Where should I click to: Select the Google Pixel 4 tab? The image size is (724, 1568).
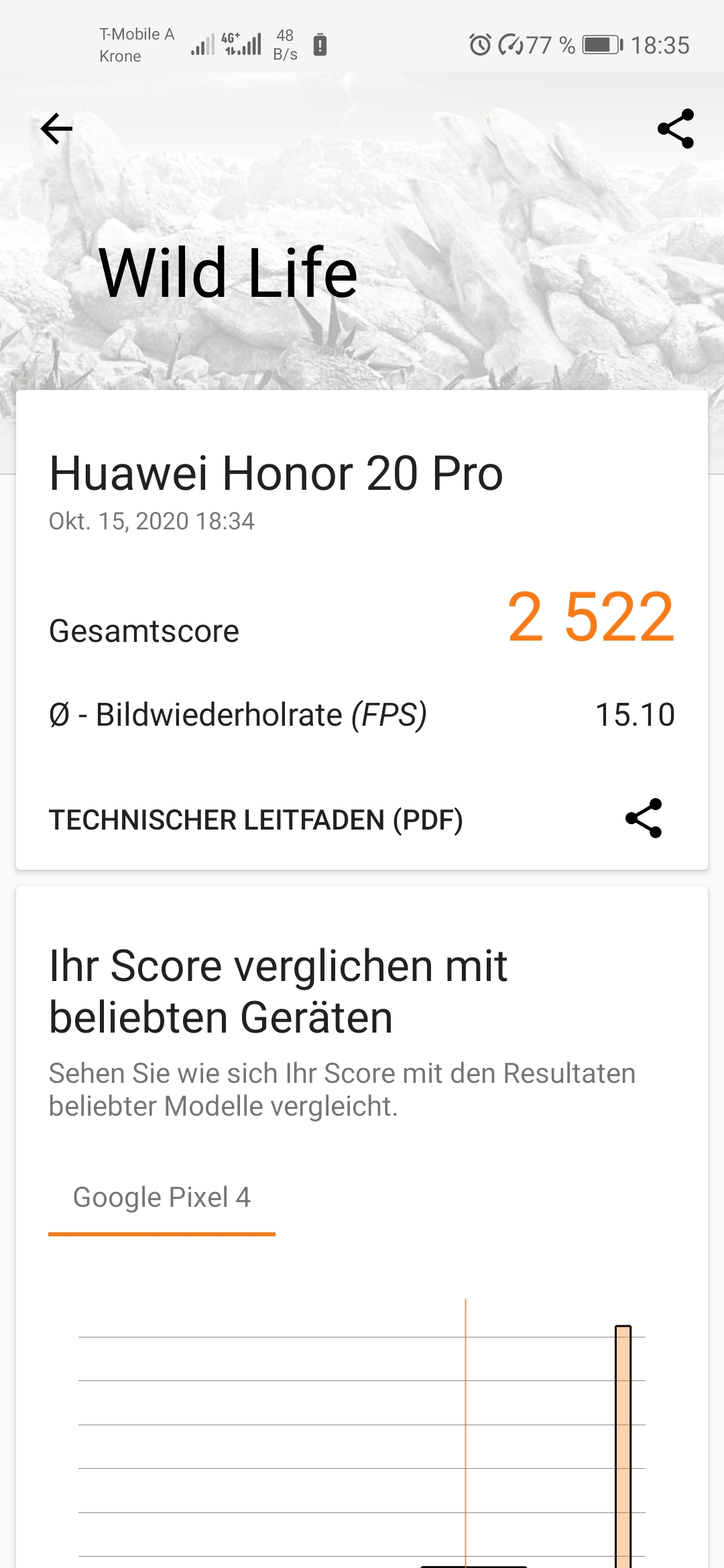click(x=162, y=1197)
